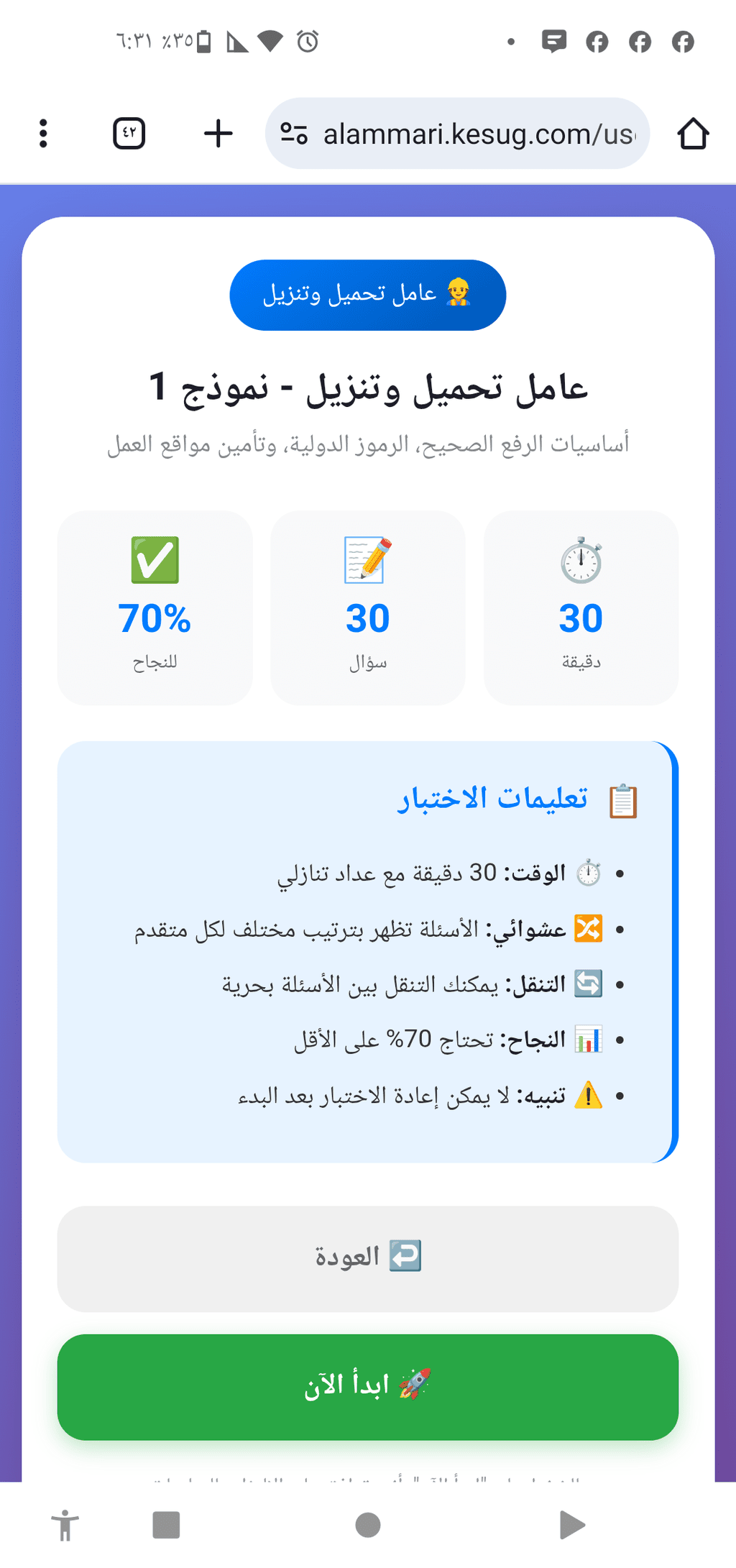Open the tab switcher showing 42 tabs
The image size is (736, 1568).
(129, 134)
